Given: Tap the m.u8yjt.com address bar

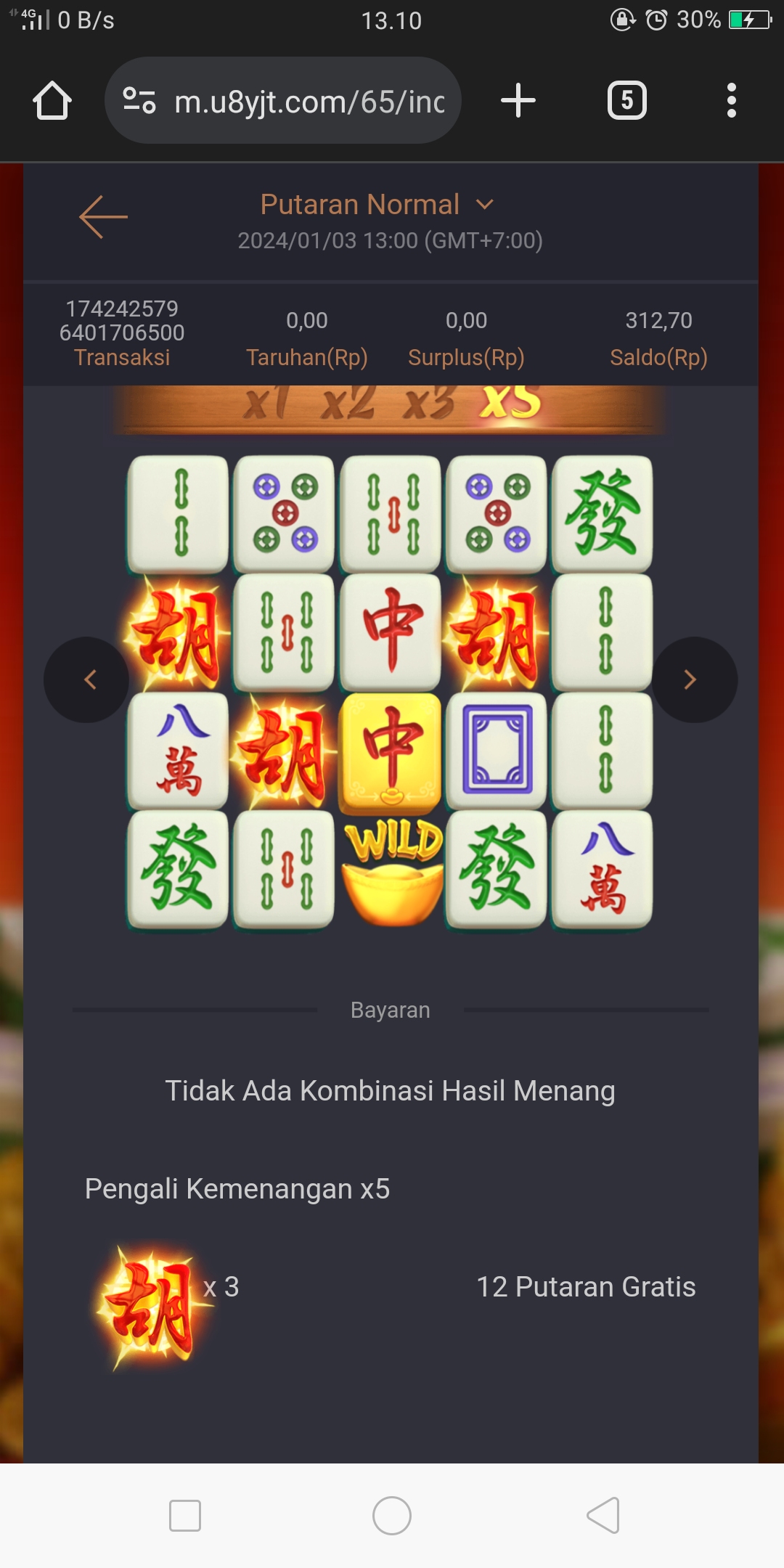Looking at the screenshot, I should (x=309, y=102).
